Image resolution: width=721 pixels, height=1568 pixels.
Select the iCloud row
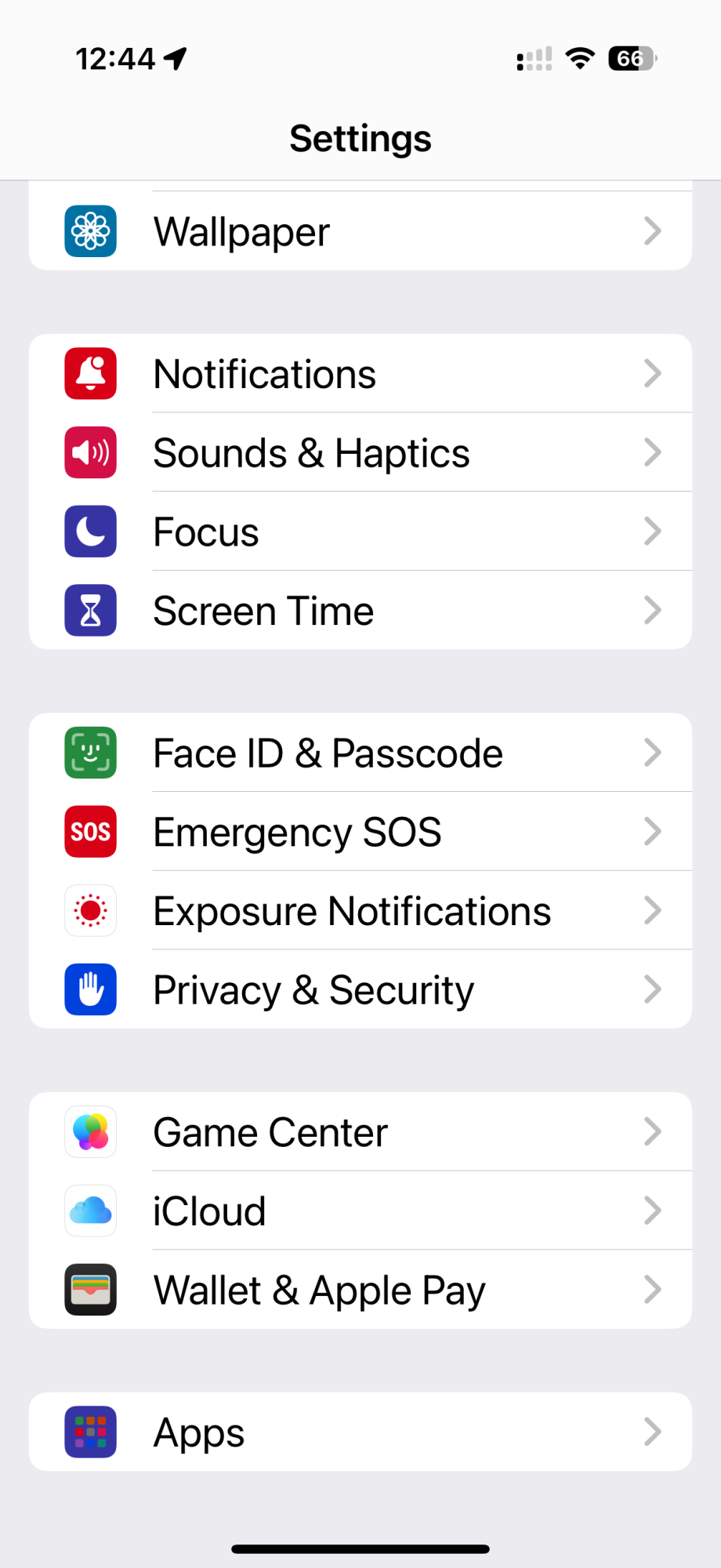[360, 1211]
